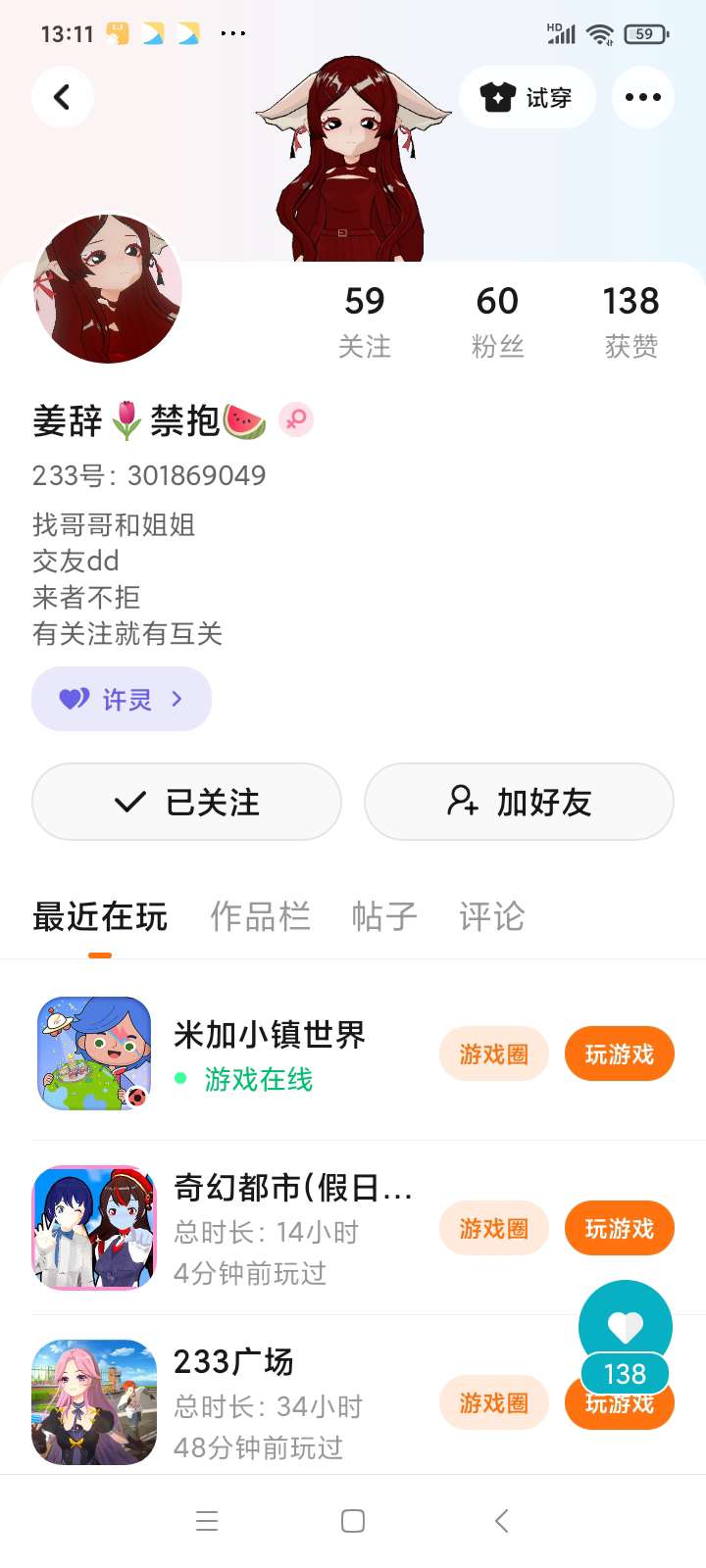The height and width of the screenshot is (1568, 706).
Task: Tap 玩游戏 for 奇幻都市
Action: (x=619, y=1229)
